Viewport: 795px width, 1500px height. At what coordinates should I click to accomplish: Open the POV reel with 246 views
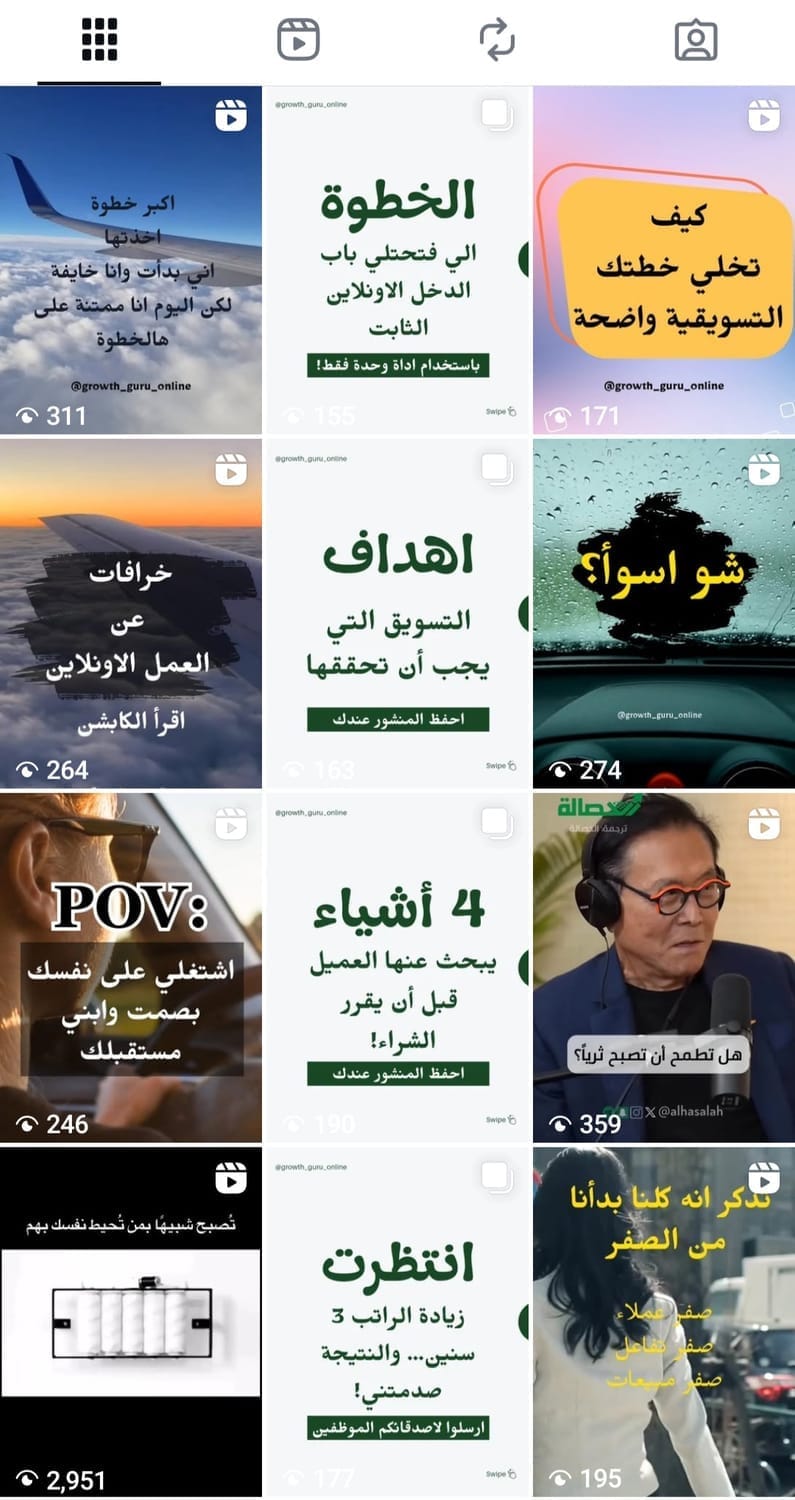(131, 968)
